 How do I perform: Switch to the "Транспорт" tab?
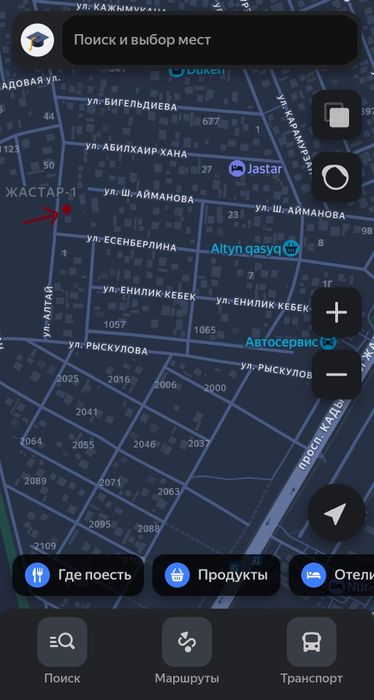tap(312, 651)
